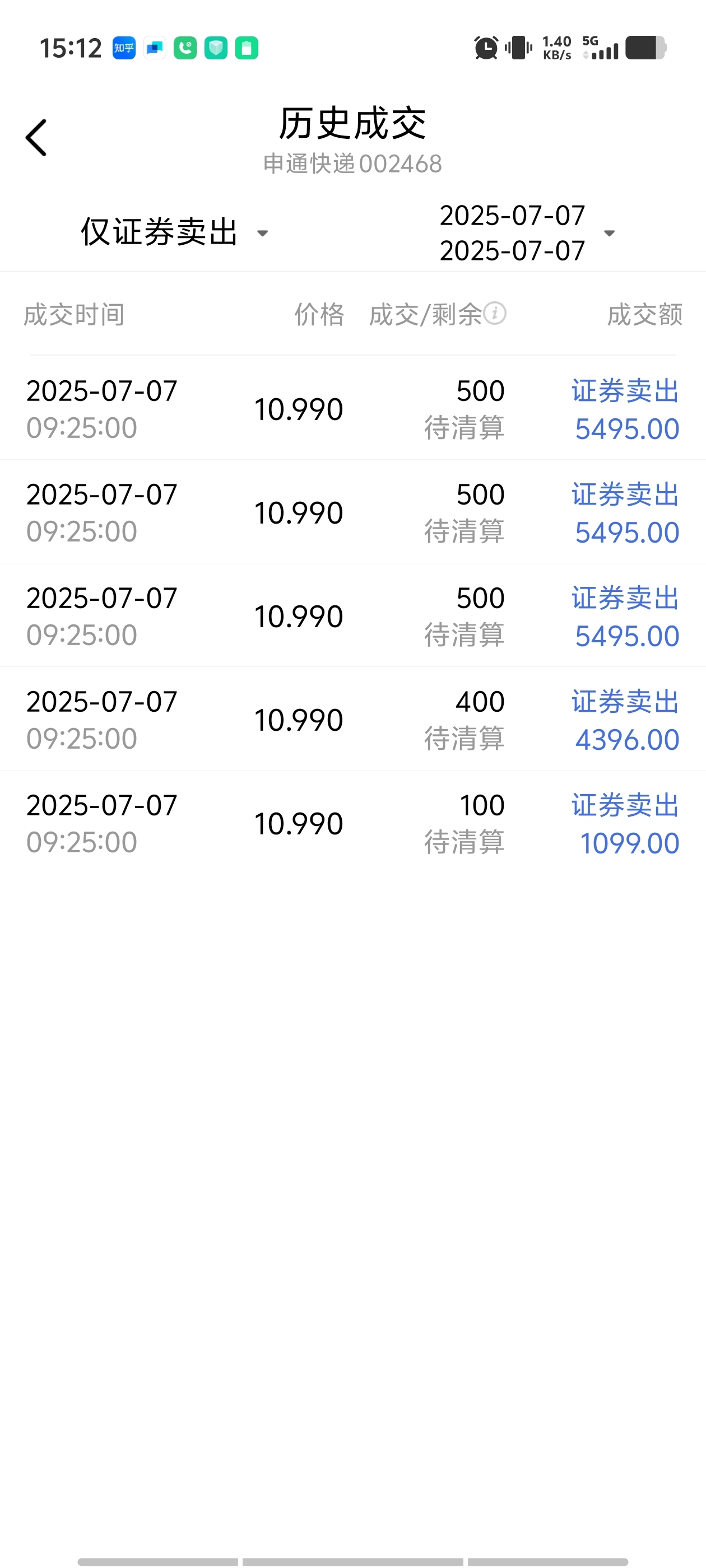Tap the info icon beside 成交/剩余
This screenshot has width=706, height=1568.
click(495, 314)
